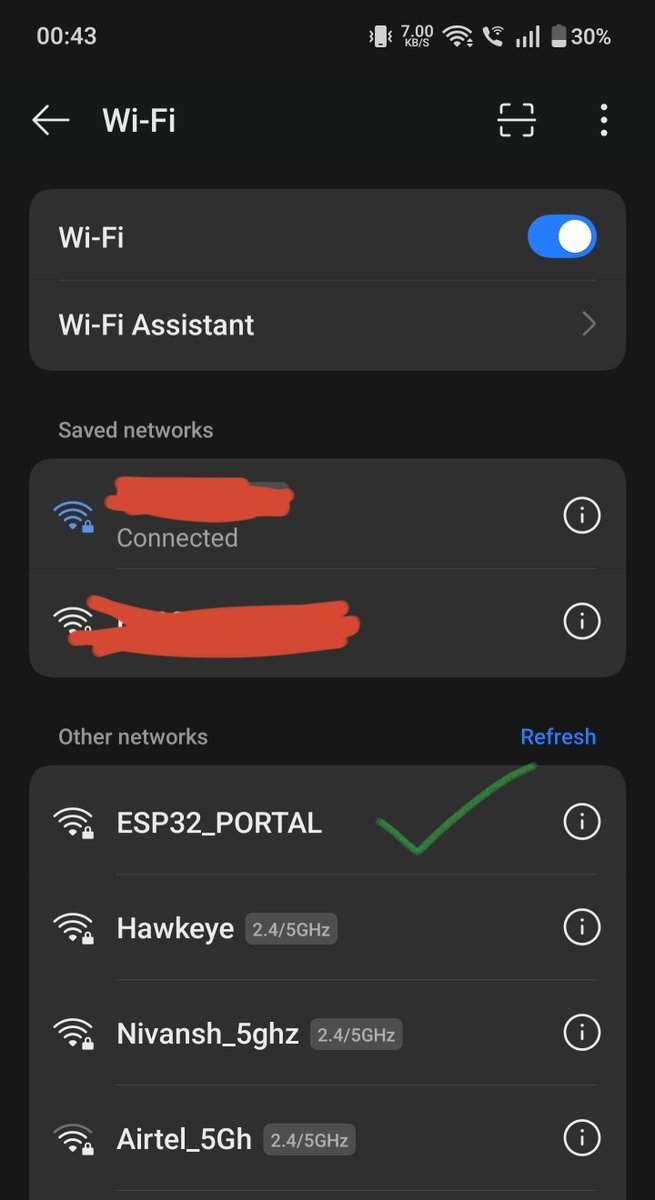Screen dimensions: 655x1200
Task: Show info for Hawkeye network
Action: (x=582, y=928)
